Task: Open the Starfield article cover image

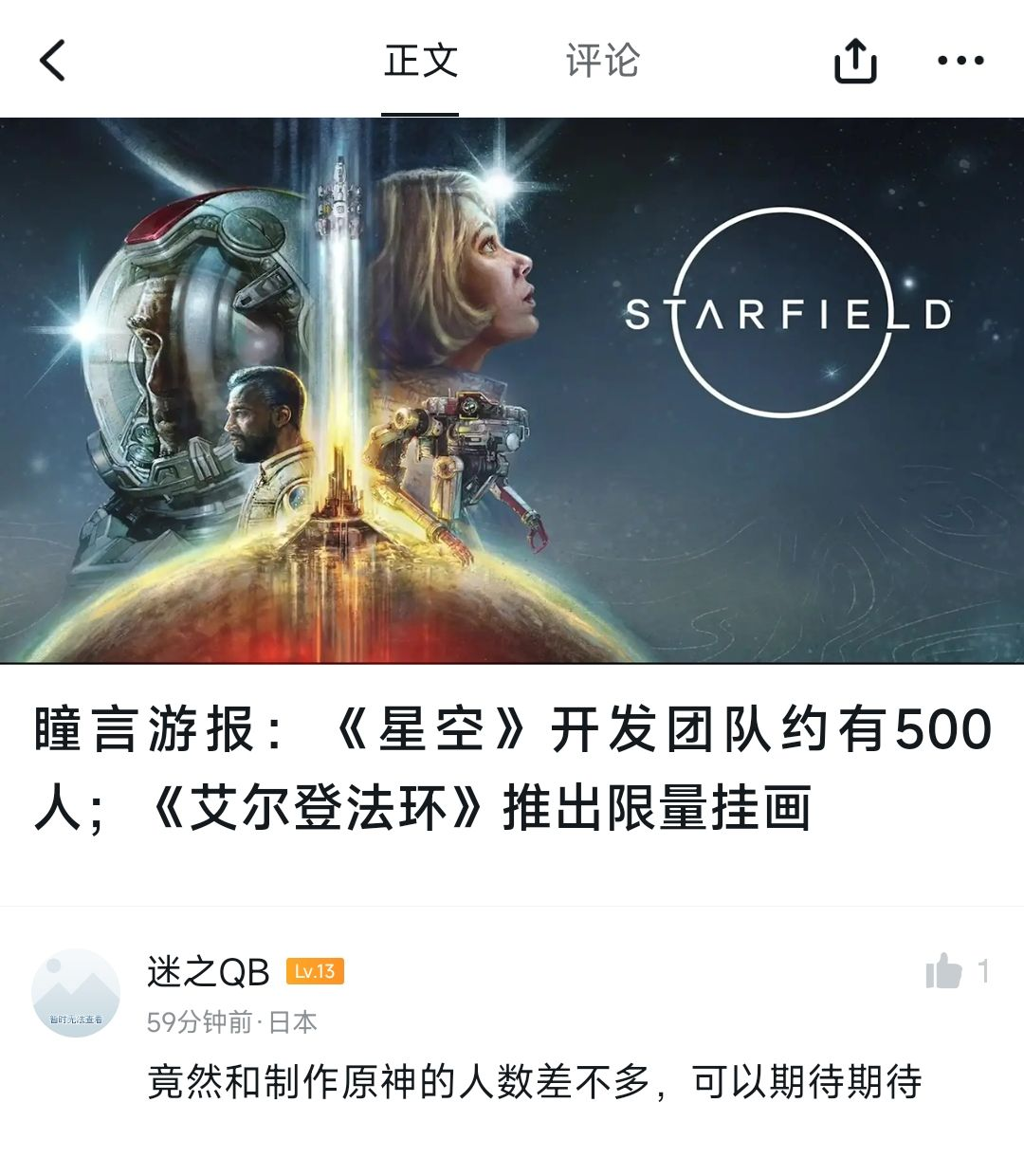Action: pos(512,390)
